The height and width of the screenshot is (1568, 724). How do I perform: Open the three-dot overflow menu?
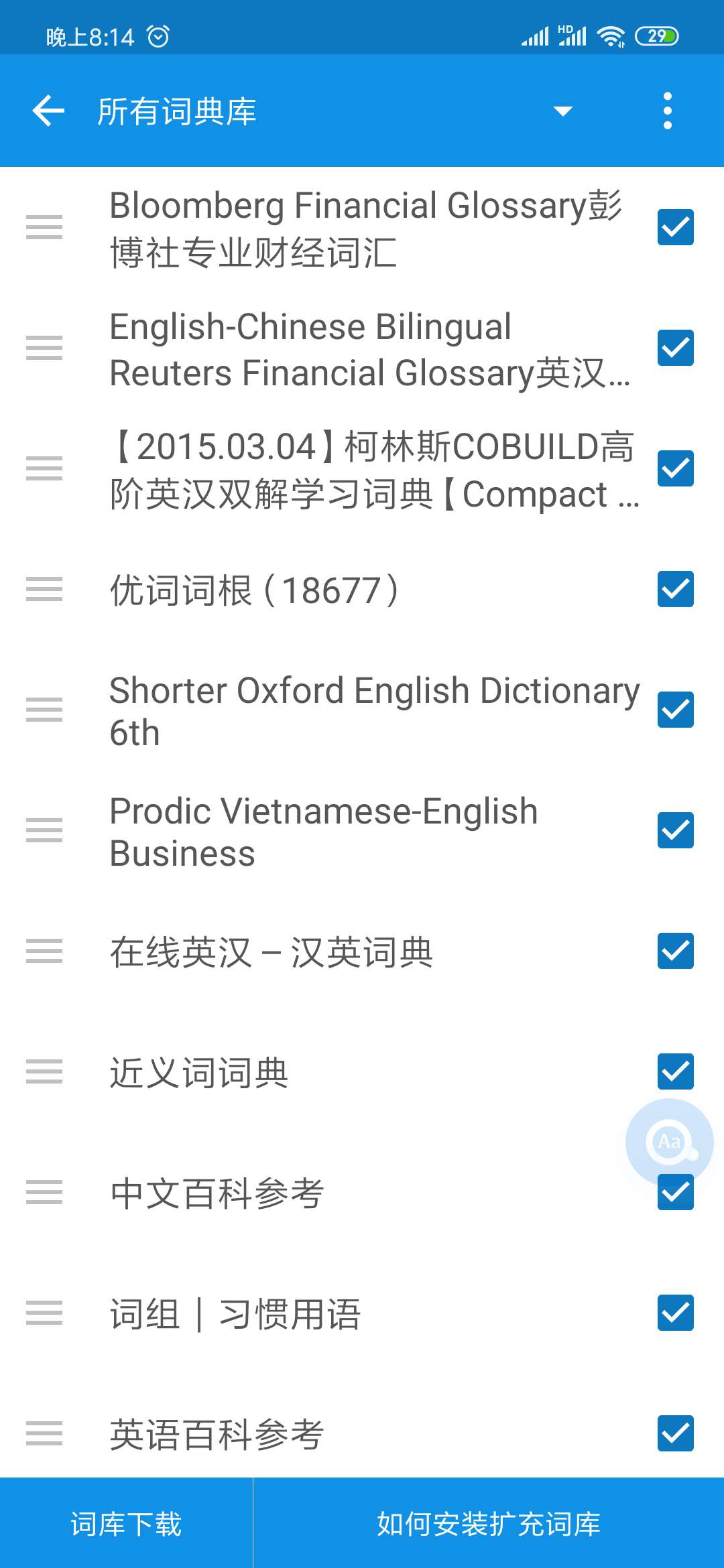667,111
